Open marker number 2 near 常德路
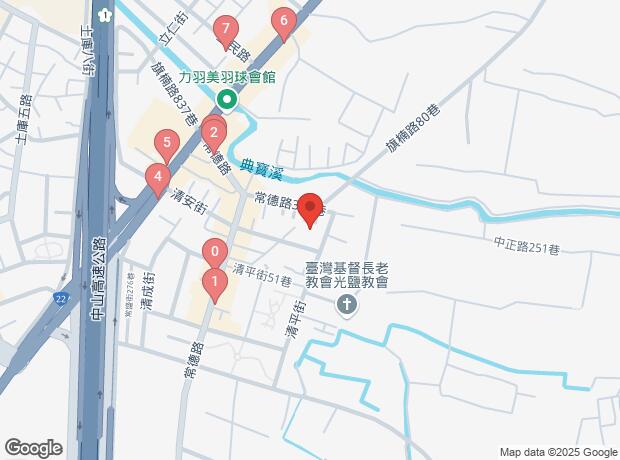Image resolution: width=620 pixels, height=460 pixels. tap(213, 131)
